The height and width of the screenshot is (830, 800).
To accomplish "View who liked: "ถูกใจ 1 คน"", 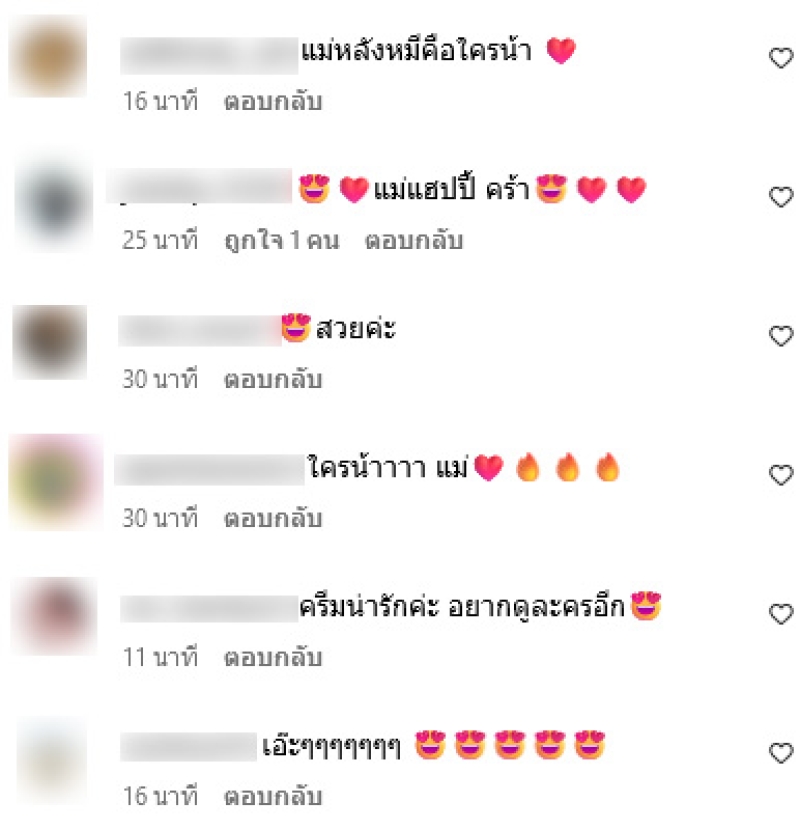I will 281,241.
